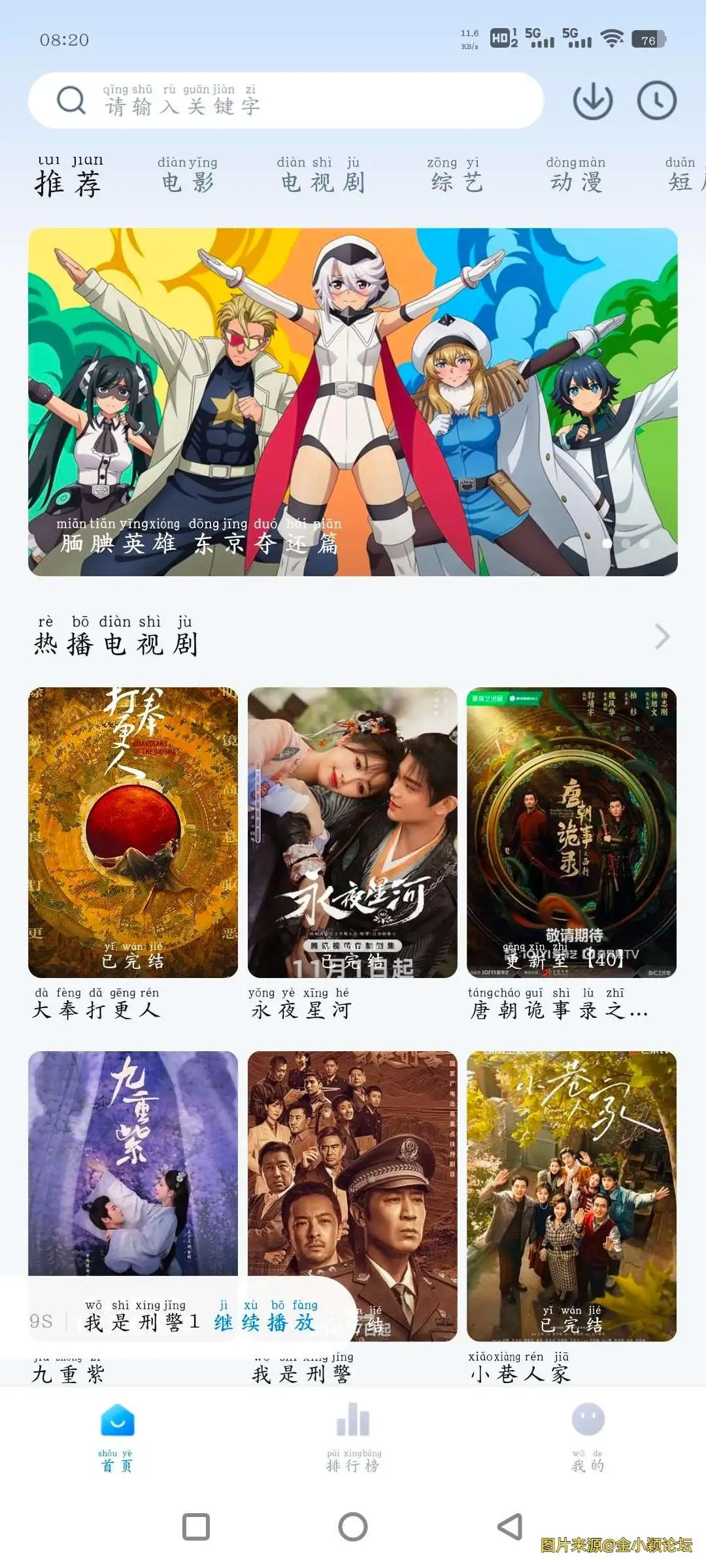
Task: Open viewing history via clock icon
Action: (656, 99)
